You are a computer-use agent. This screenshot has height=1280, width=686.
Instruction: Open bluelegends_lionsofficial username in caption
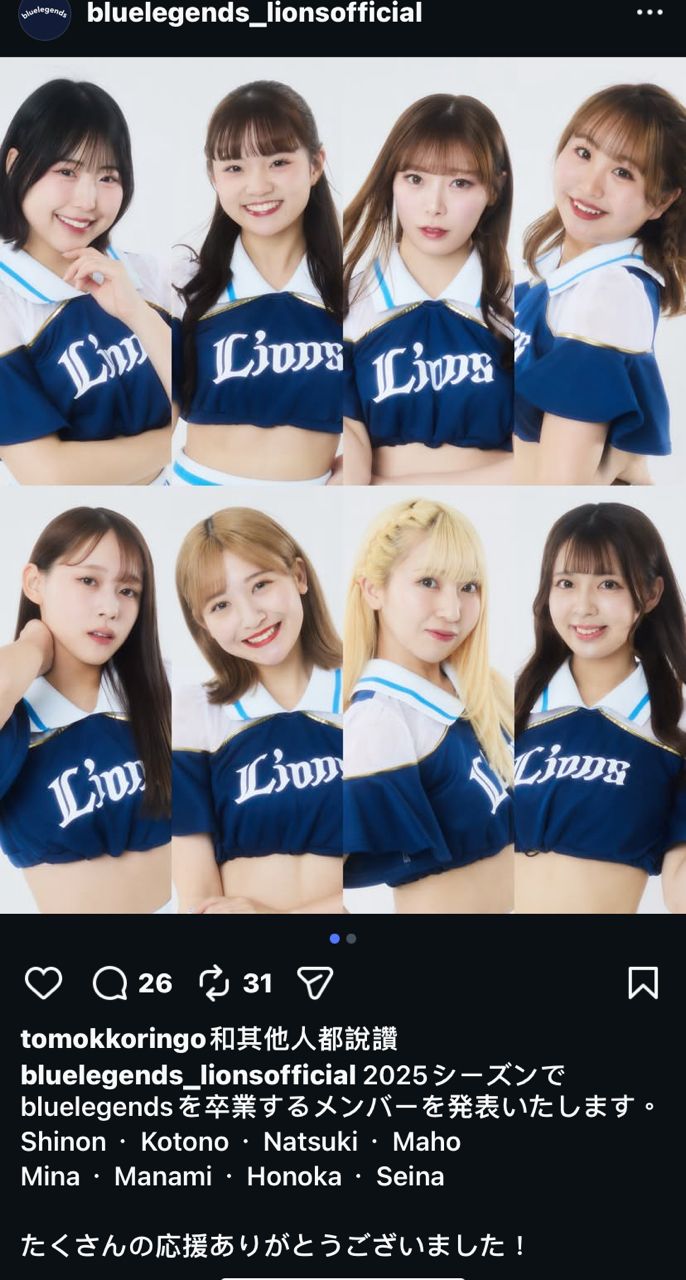point(188,1076)
